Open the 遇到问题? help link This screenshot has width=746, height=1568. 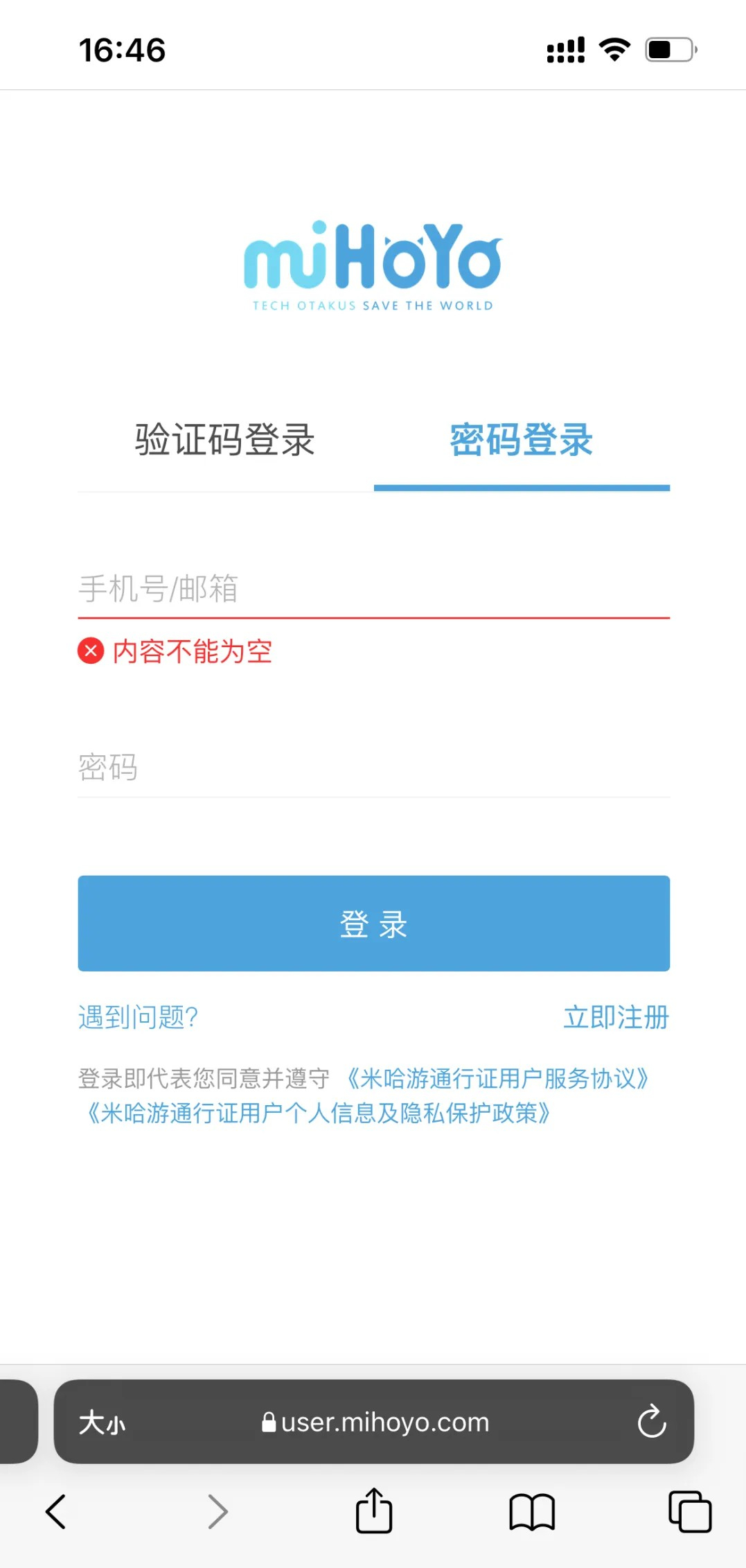coord(137,1018)
